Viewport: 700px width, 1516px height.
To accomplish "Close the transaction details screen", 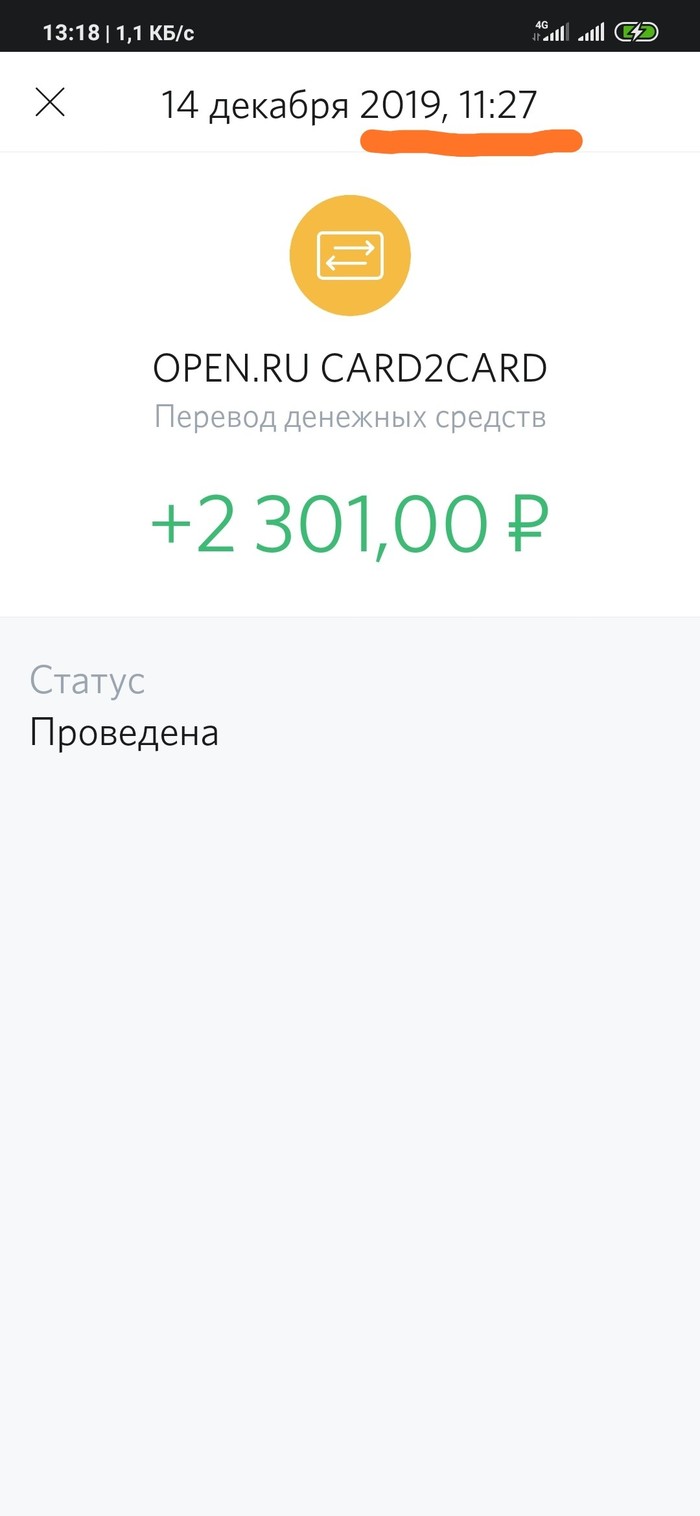I will tap(50, 103).
